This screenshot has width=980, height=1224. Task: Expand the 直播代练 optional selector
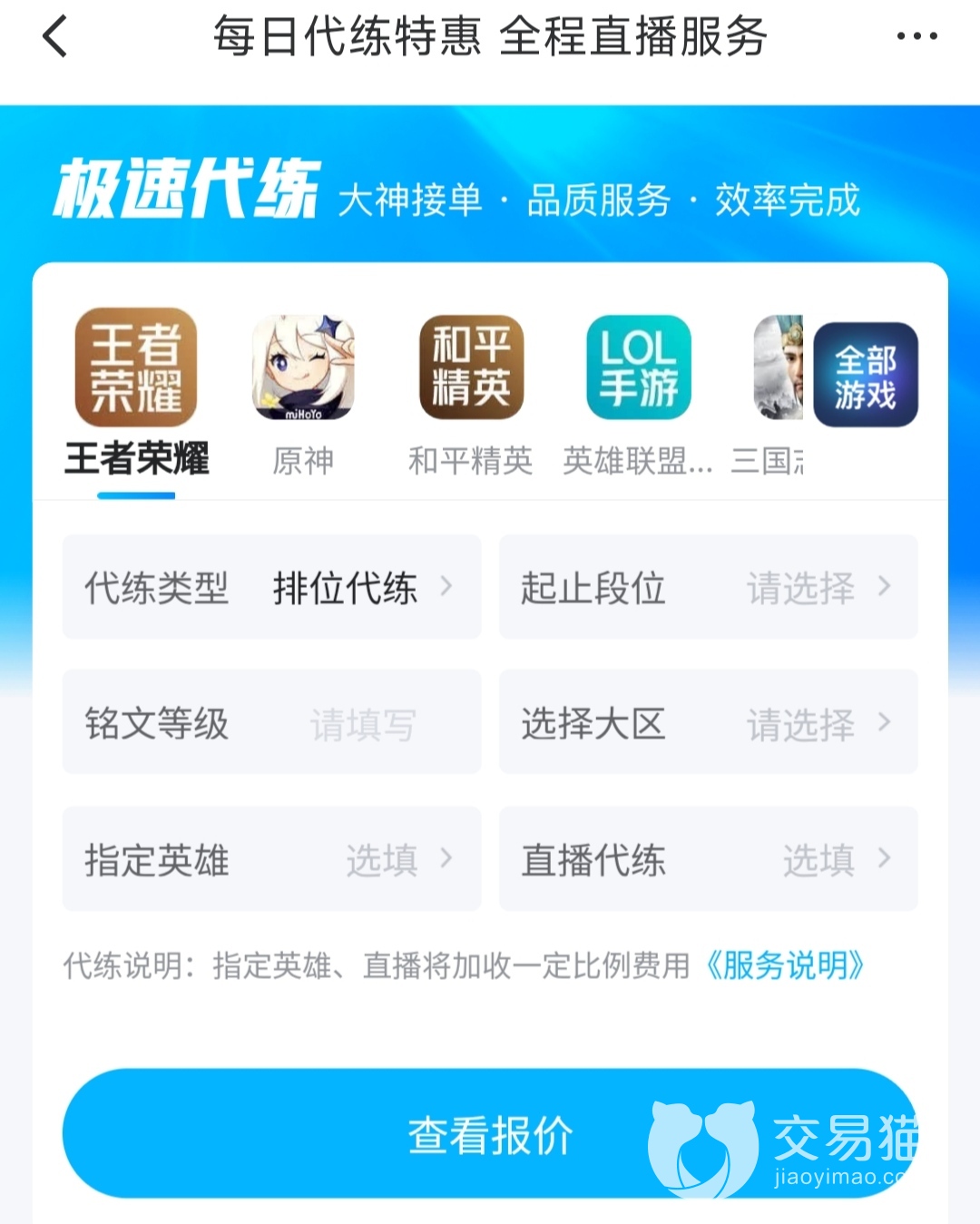pyautogui.click(x=707, y=859)
